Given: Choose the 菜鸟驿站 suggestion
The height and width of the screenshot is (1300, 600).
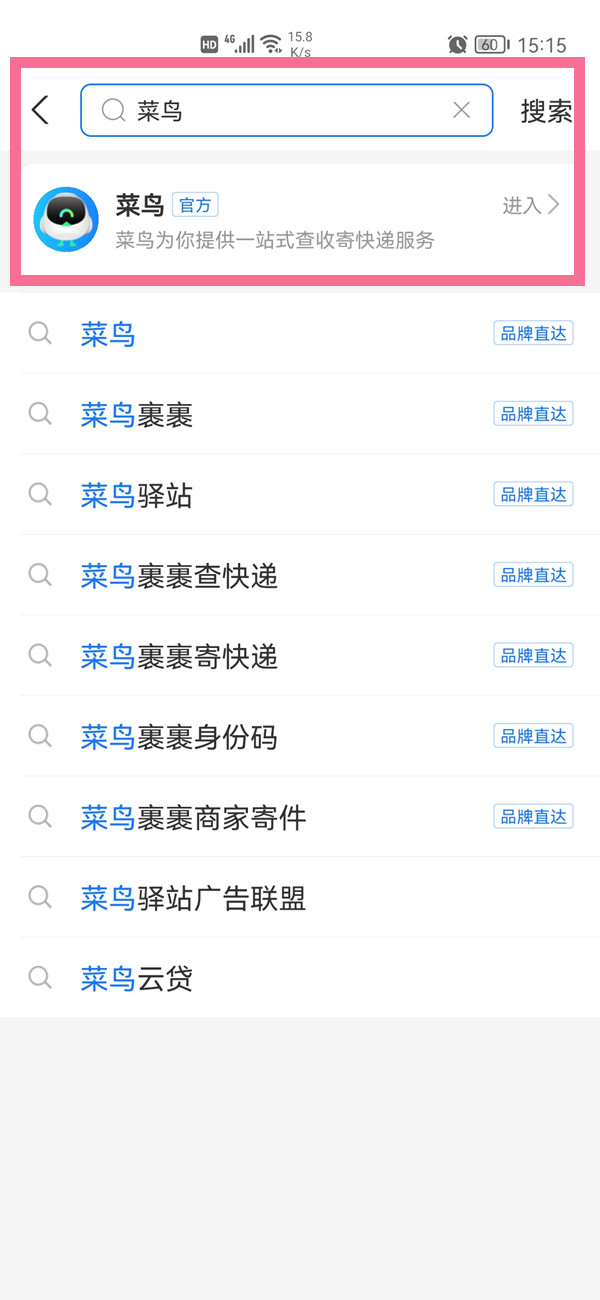Looking at the screenshot, I should pyautogui.click(x=300, y=495).
